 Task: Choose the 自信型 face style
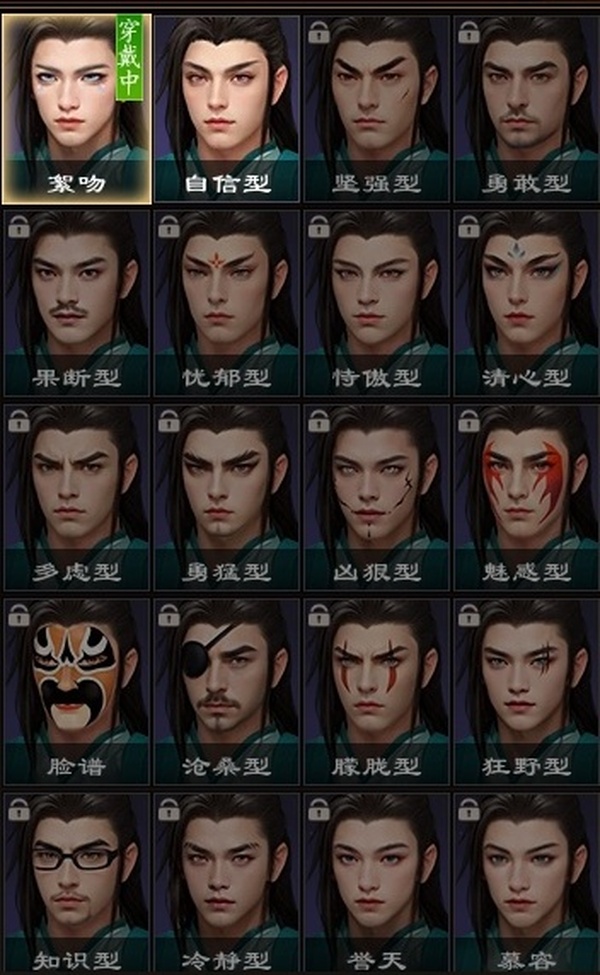(227, 108)
